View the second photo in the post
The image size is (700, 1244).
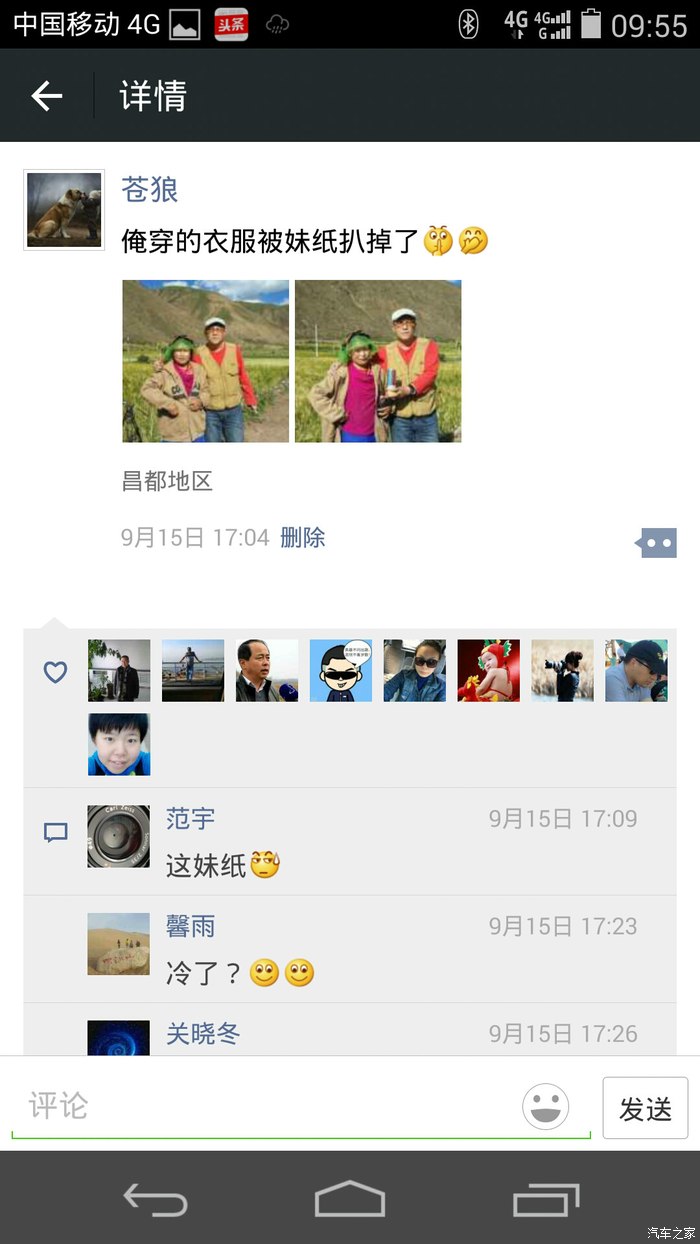(x=378, y=361)
